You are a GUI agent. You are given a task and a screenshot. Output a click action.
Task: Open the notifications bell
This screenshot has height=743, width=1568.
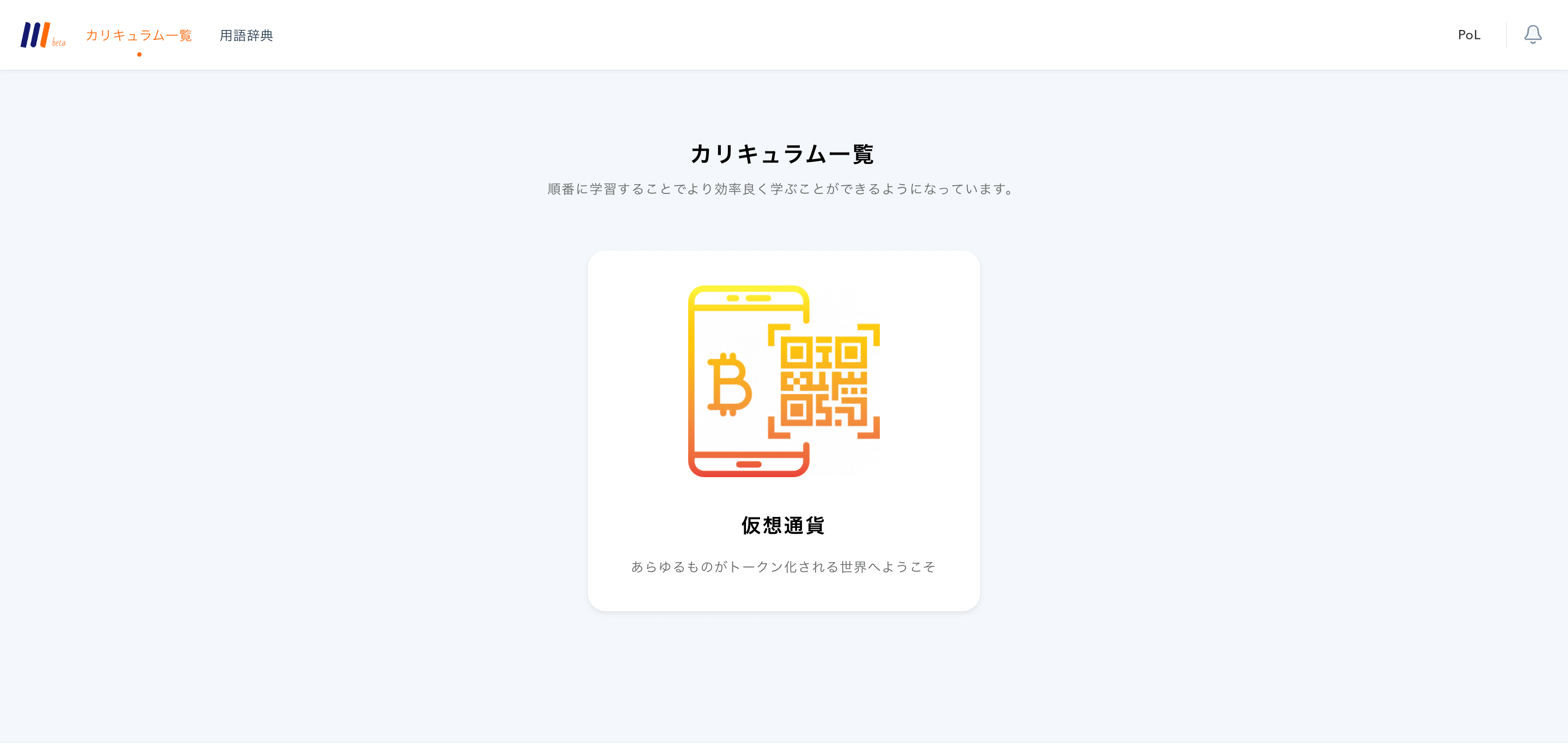[1532, 35]
